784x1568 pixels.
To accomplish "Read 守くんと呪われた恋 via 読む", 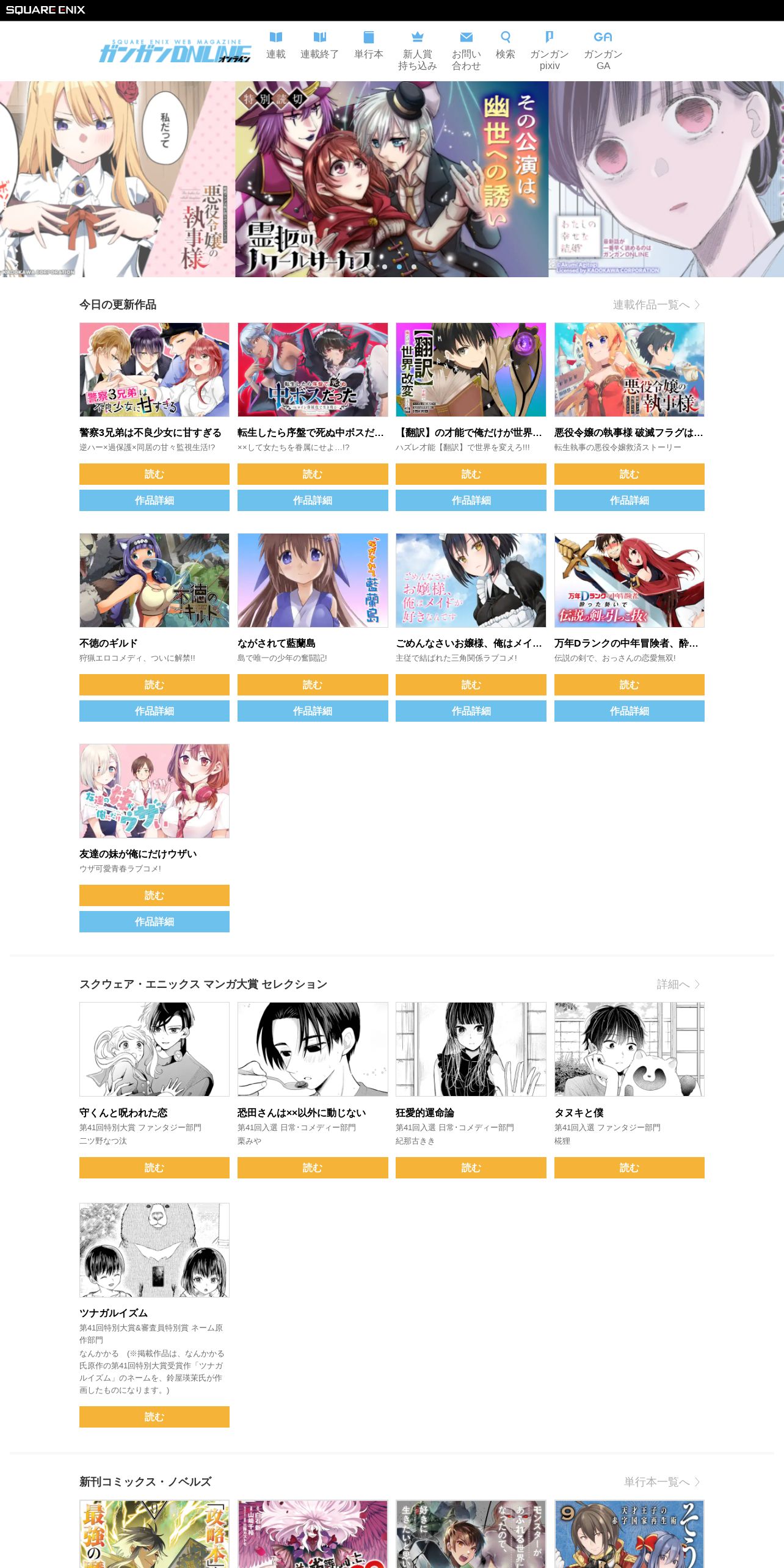I will [x=154, y=1167].
